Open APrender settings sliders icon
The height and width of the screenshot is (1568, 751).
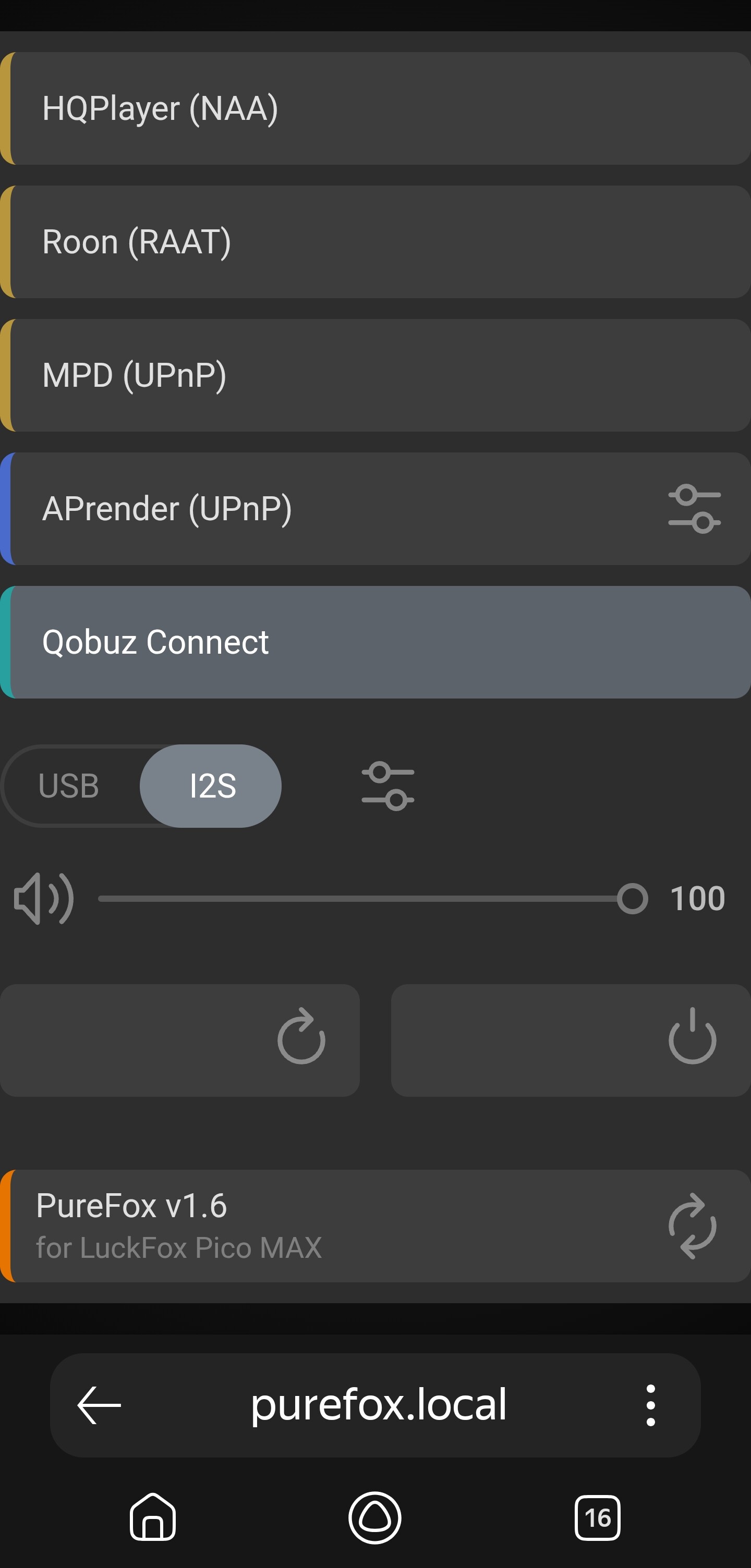pos(694,509)
